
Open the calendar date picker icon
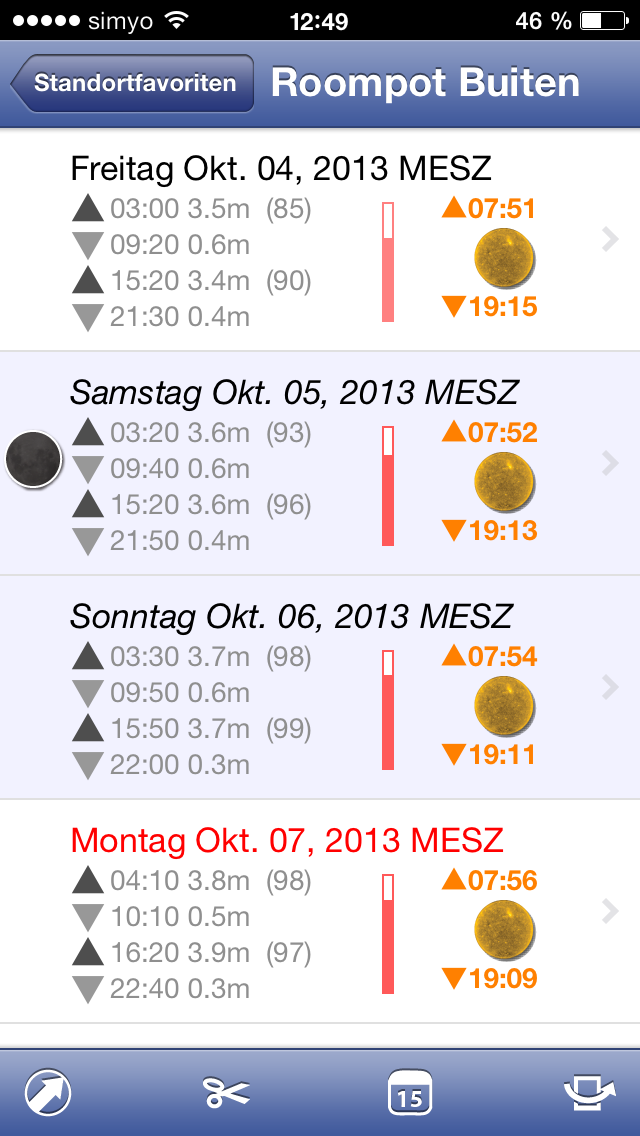[x=410, y=1093]
